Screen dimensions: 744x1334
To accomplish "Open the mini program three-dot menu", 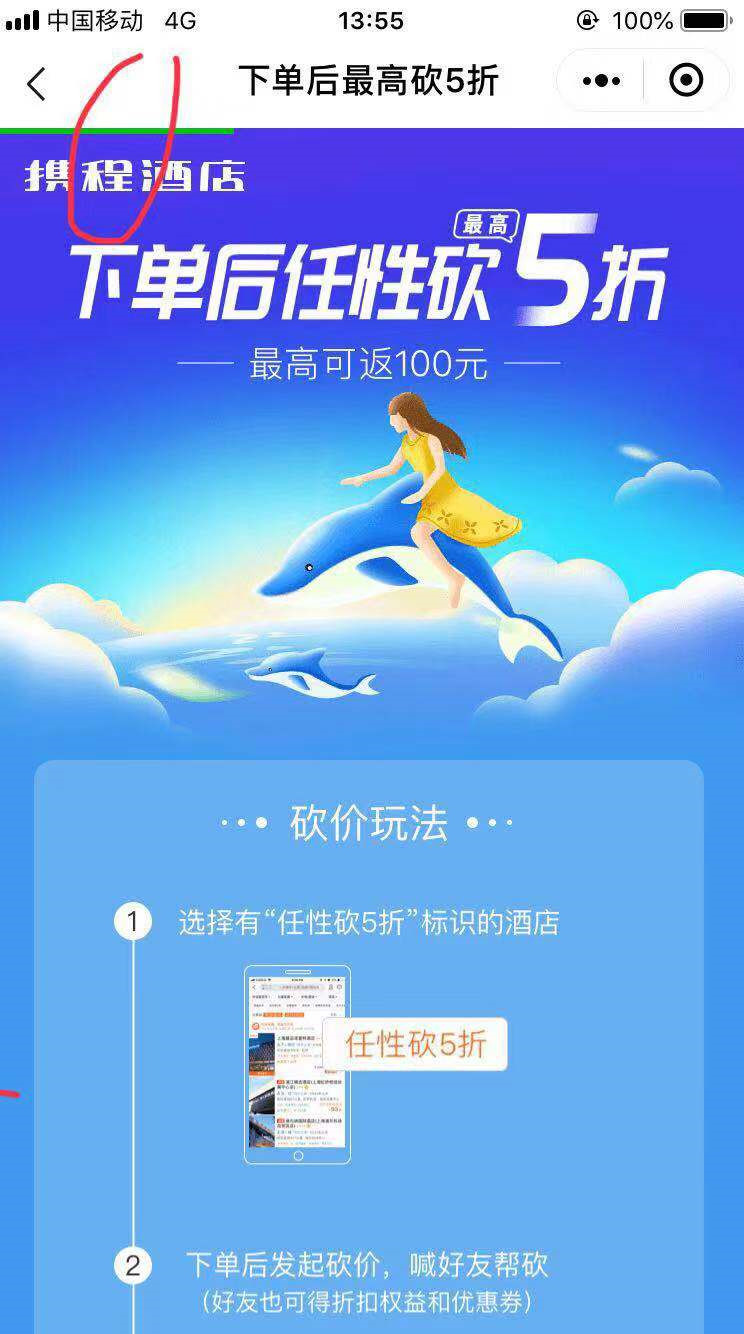I will click(601, 81).
